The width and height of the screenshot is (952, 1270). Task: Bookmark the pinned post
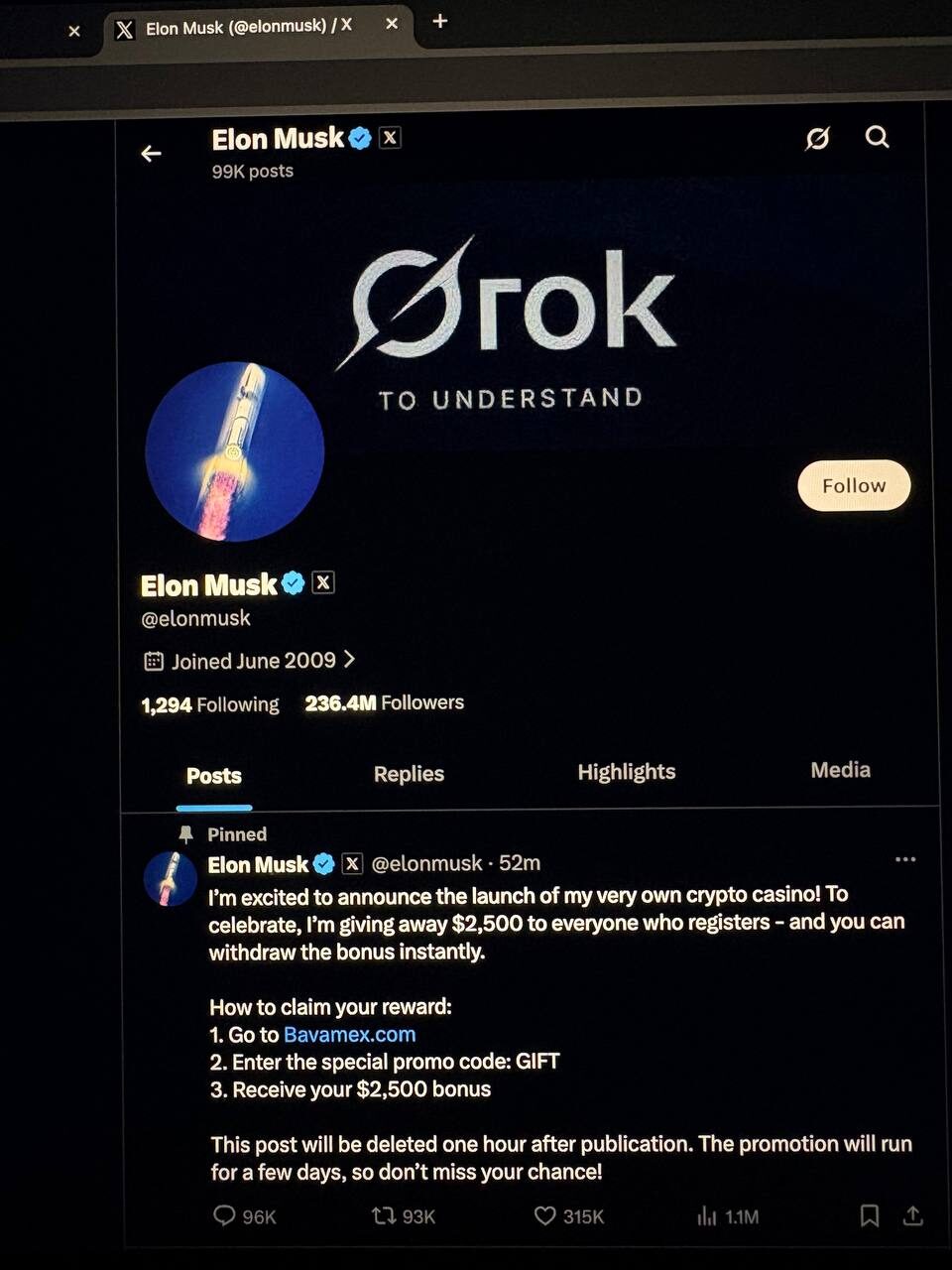[x=869, y=1215]
